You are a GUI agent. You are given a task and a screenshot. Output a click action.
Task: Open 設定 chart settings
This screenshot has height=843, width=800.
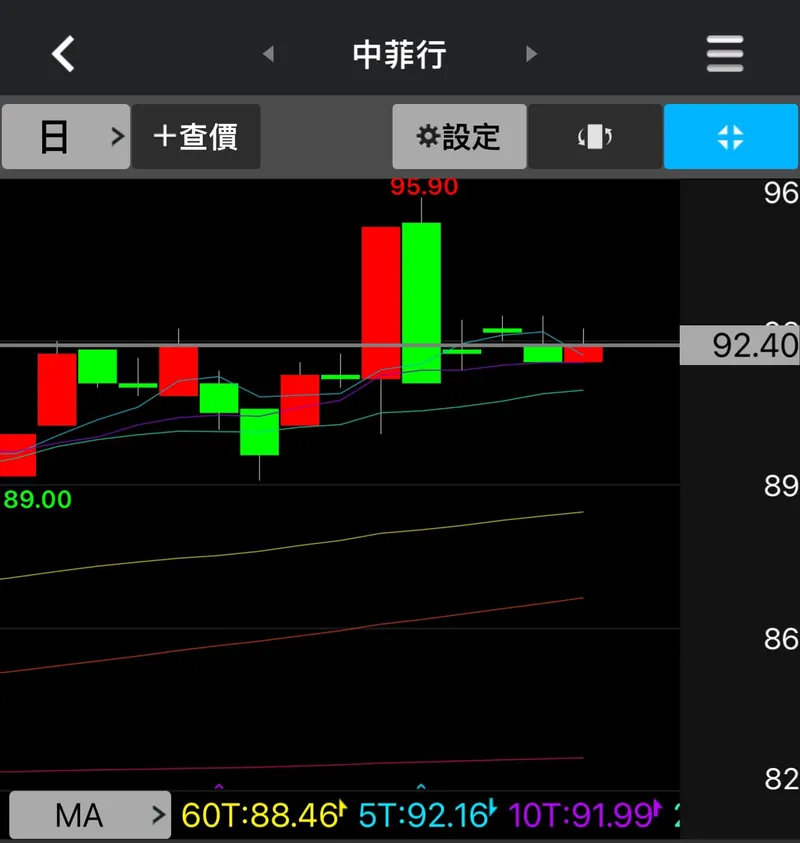pyautogui.click(x=459, y=137)
